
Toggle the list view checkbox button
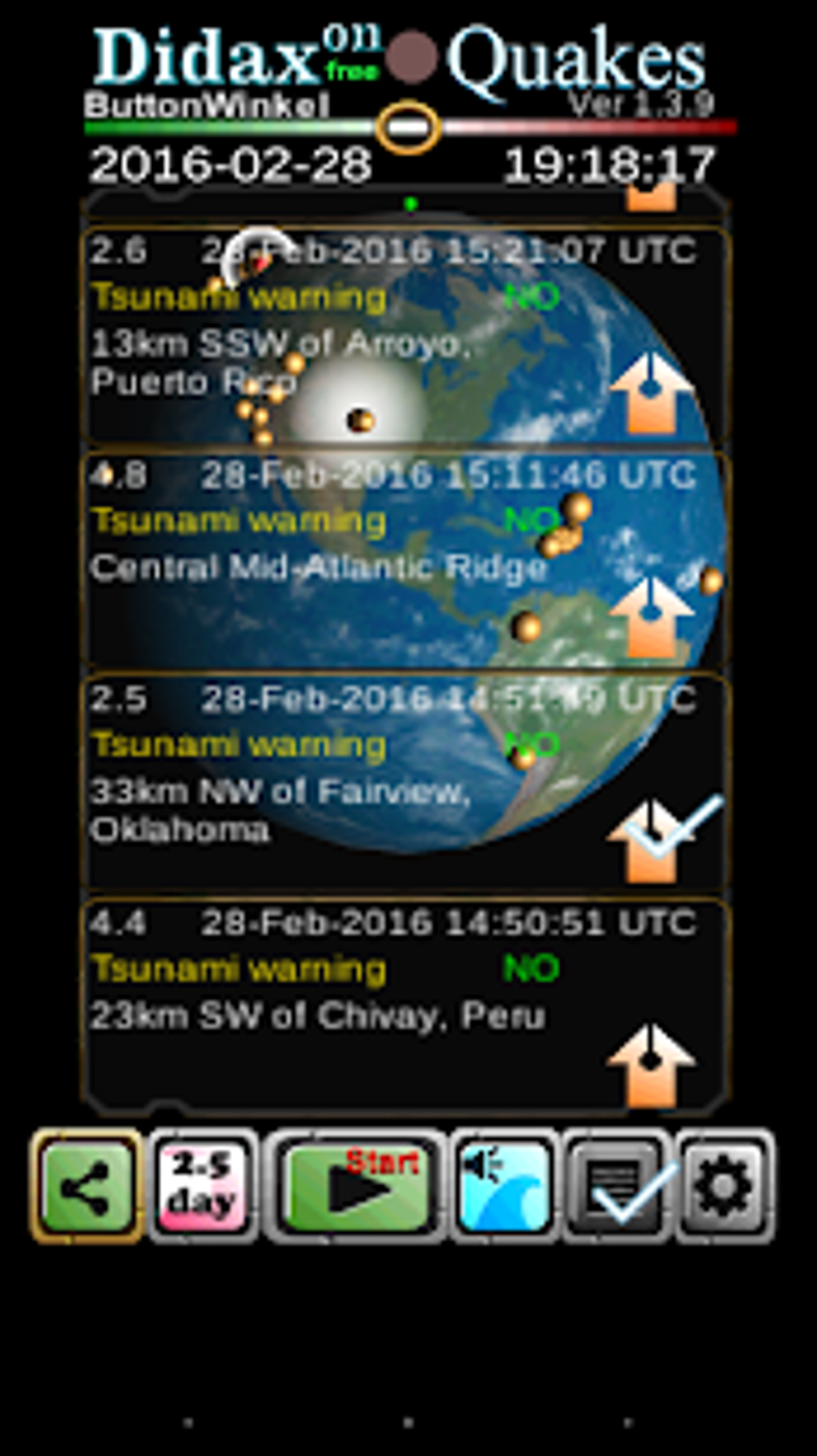point(618,1186)
